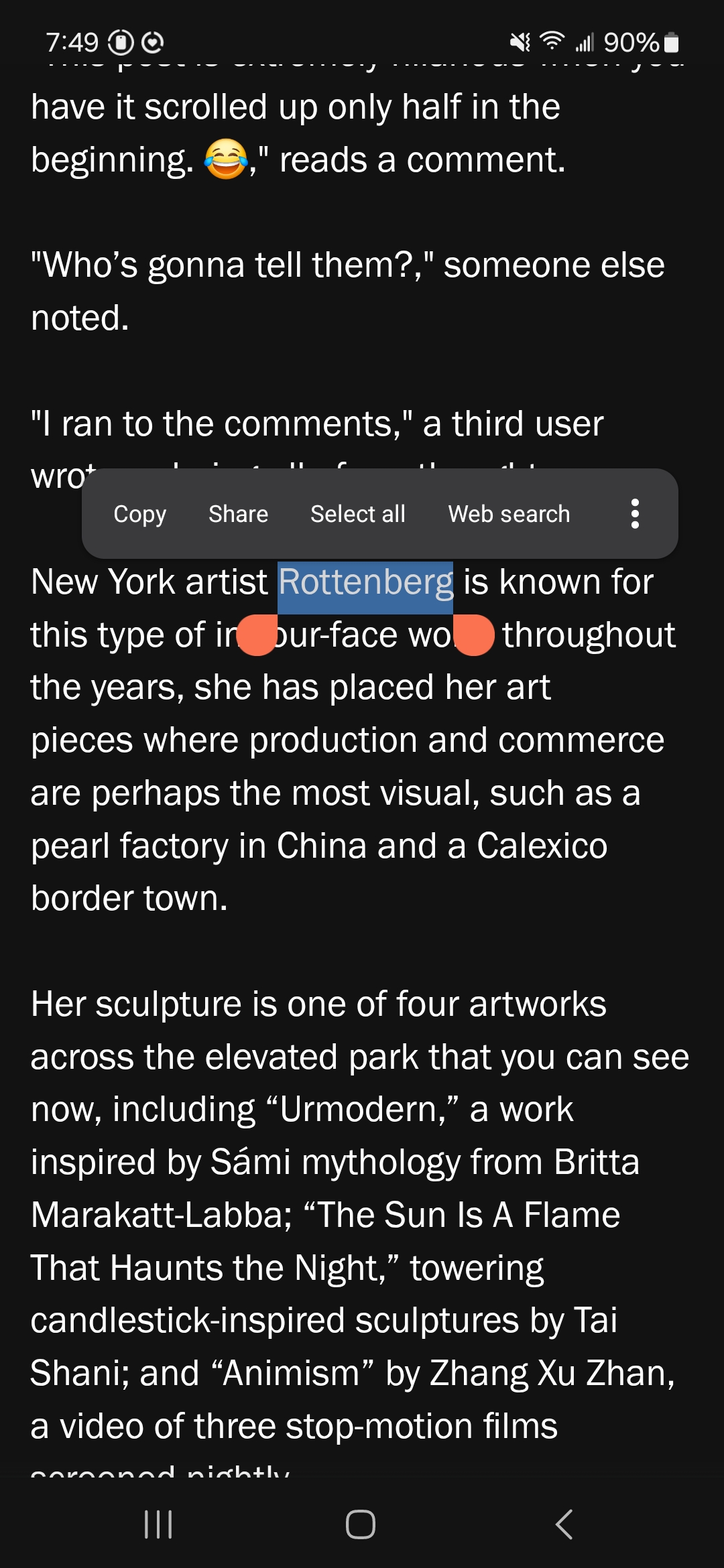Go back using the system back arrow
The height and width of the screenshot is (1568, 724).
pos(564,1524)
